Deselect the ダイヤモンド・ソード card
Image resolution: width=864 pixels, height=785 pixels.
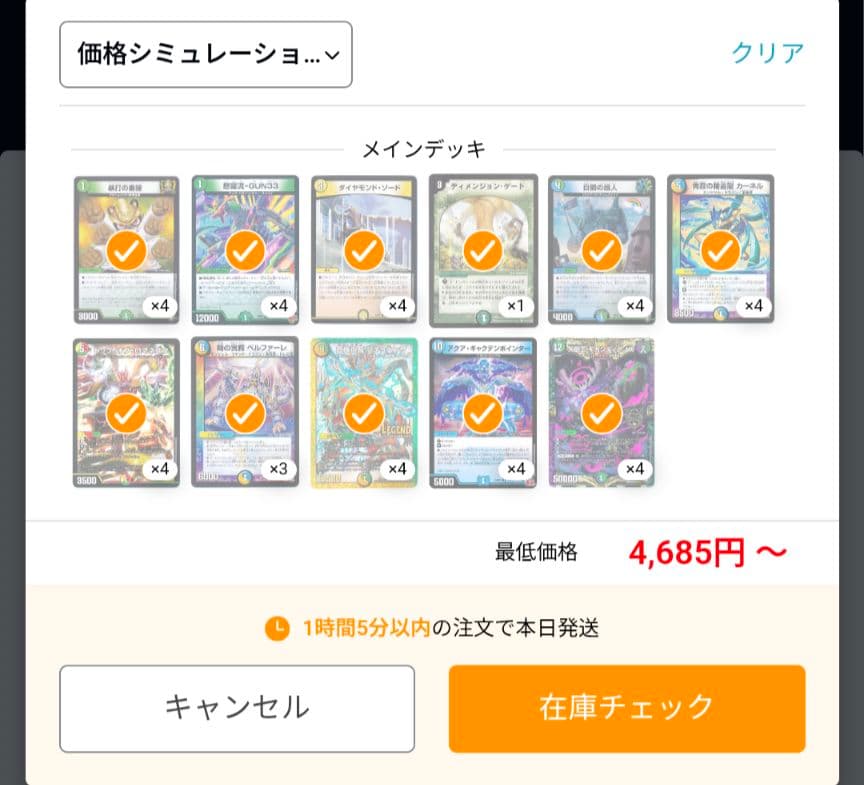click(x=364, y=250)
